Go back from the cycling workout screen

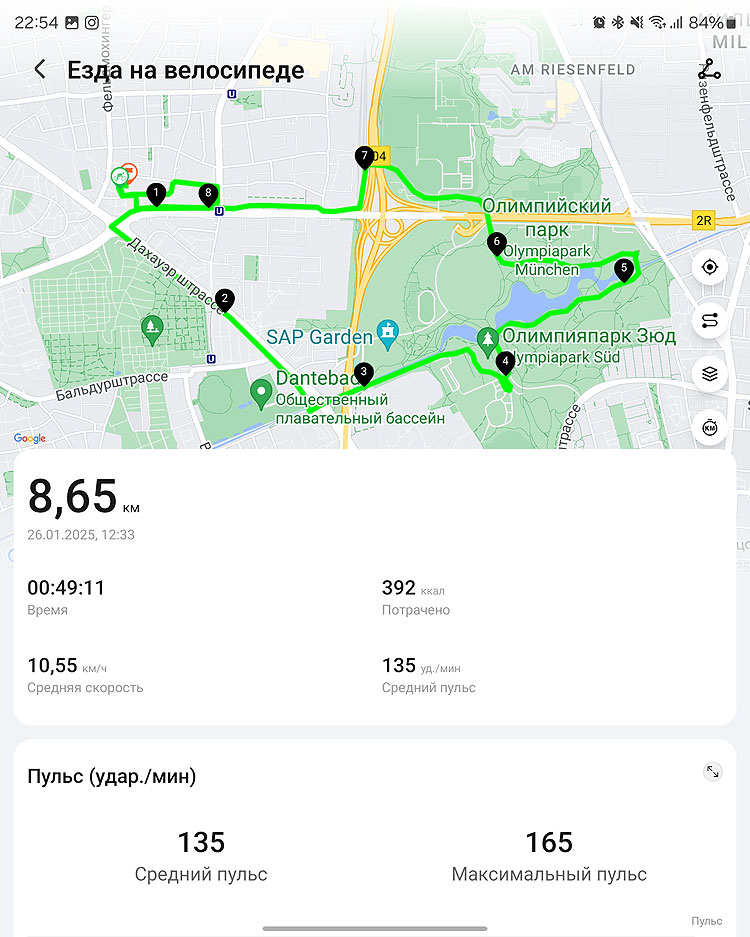click(x=40, y=69)
